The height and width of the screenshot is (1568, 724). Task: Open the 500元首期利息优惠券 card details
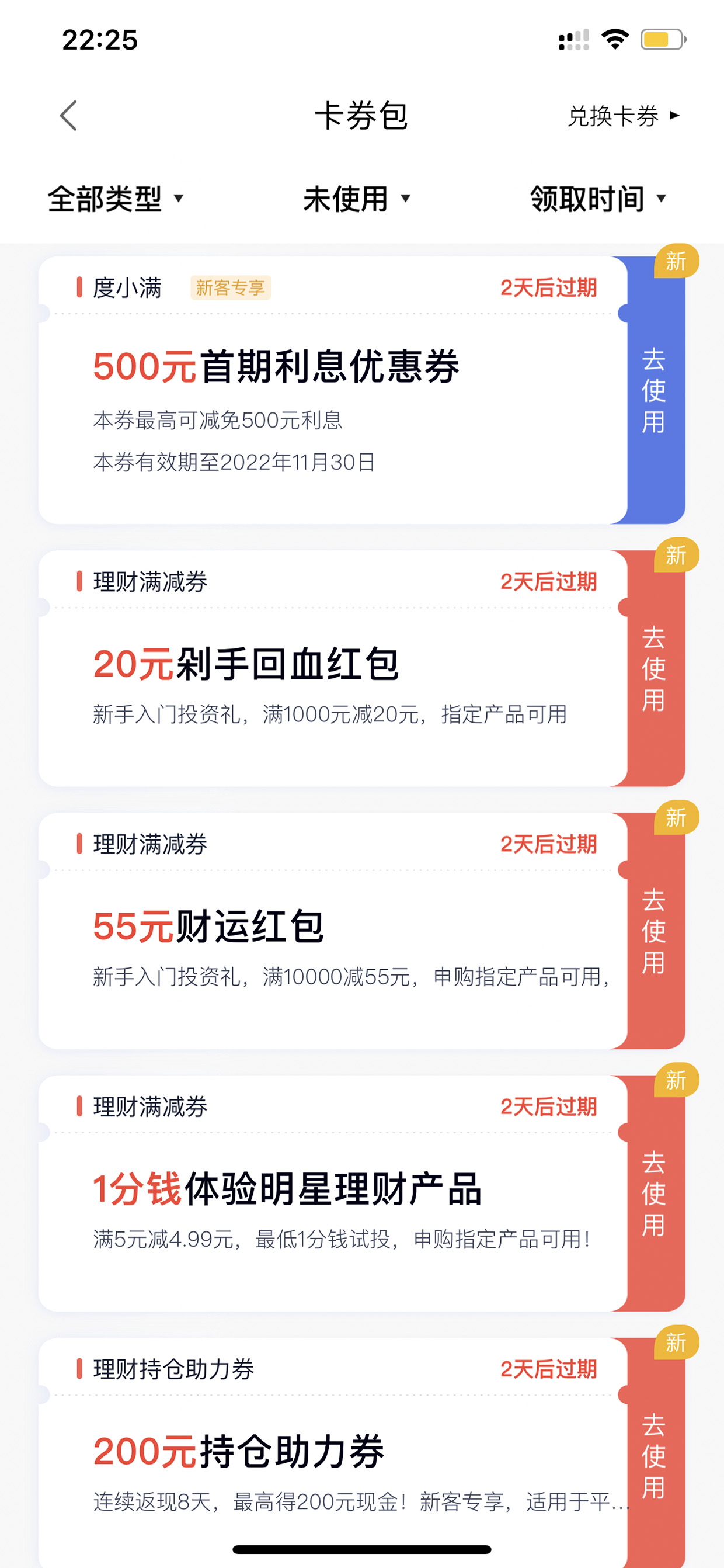(333, 390)
